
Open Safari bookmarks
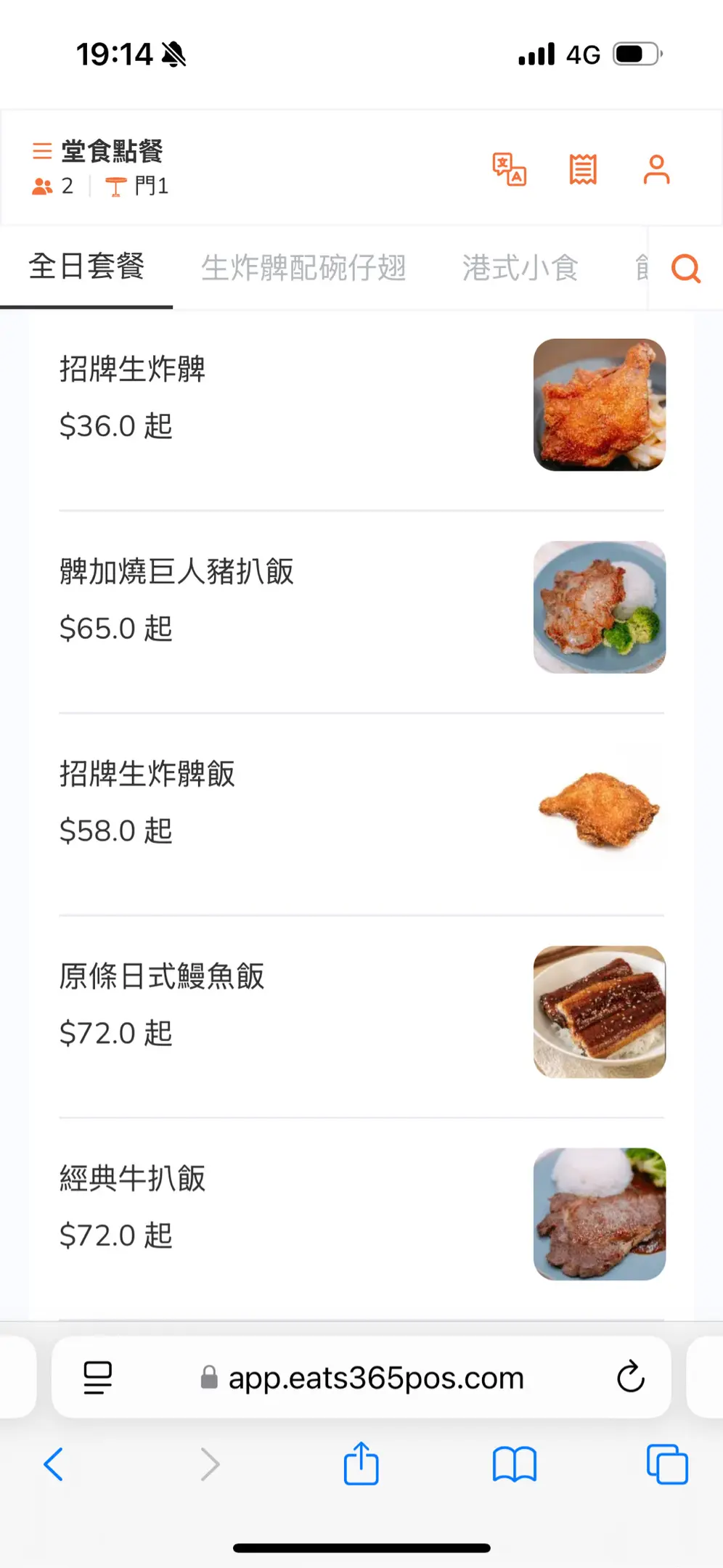(514, 1464)
